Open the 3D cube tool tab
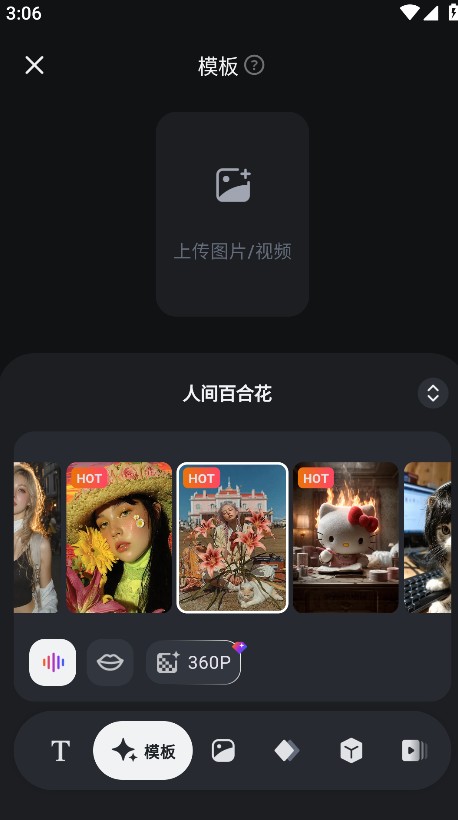 pos(351,751)
